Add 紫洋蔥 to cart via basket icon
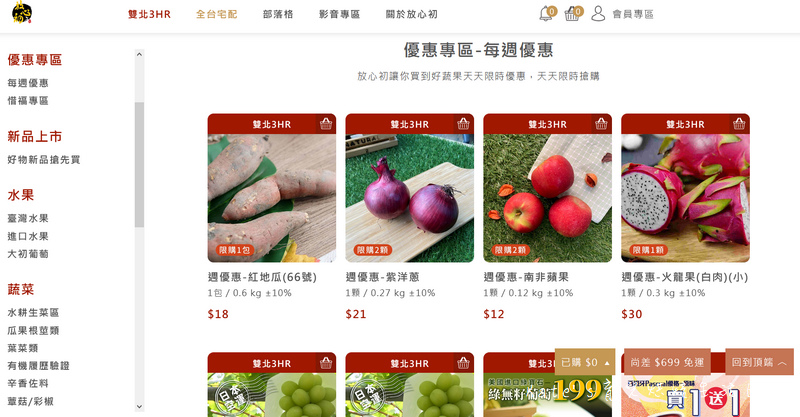 [463, 124]
